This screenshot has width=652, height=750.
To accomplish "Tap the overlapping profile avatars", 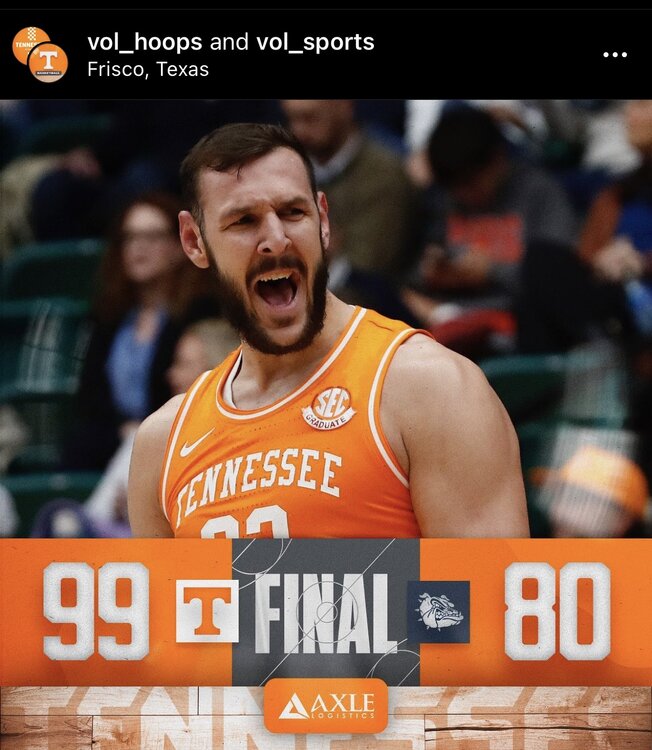I will coord(40,54).
